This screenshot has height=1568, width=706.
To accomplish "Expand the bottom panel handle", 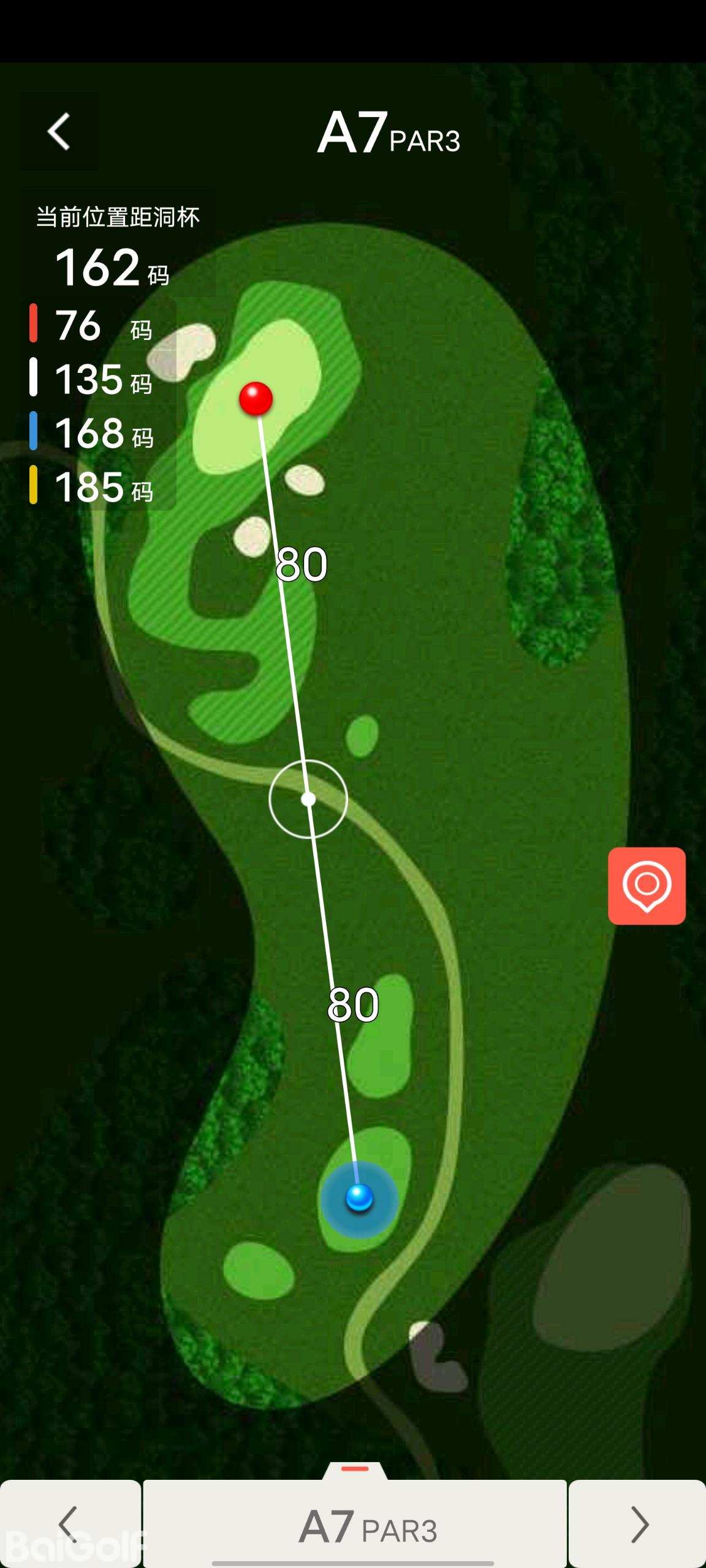I will 355,1469.
